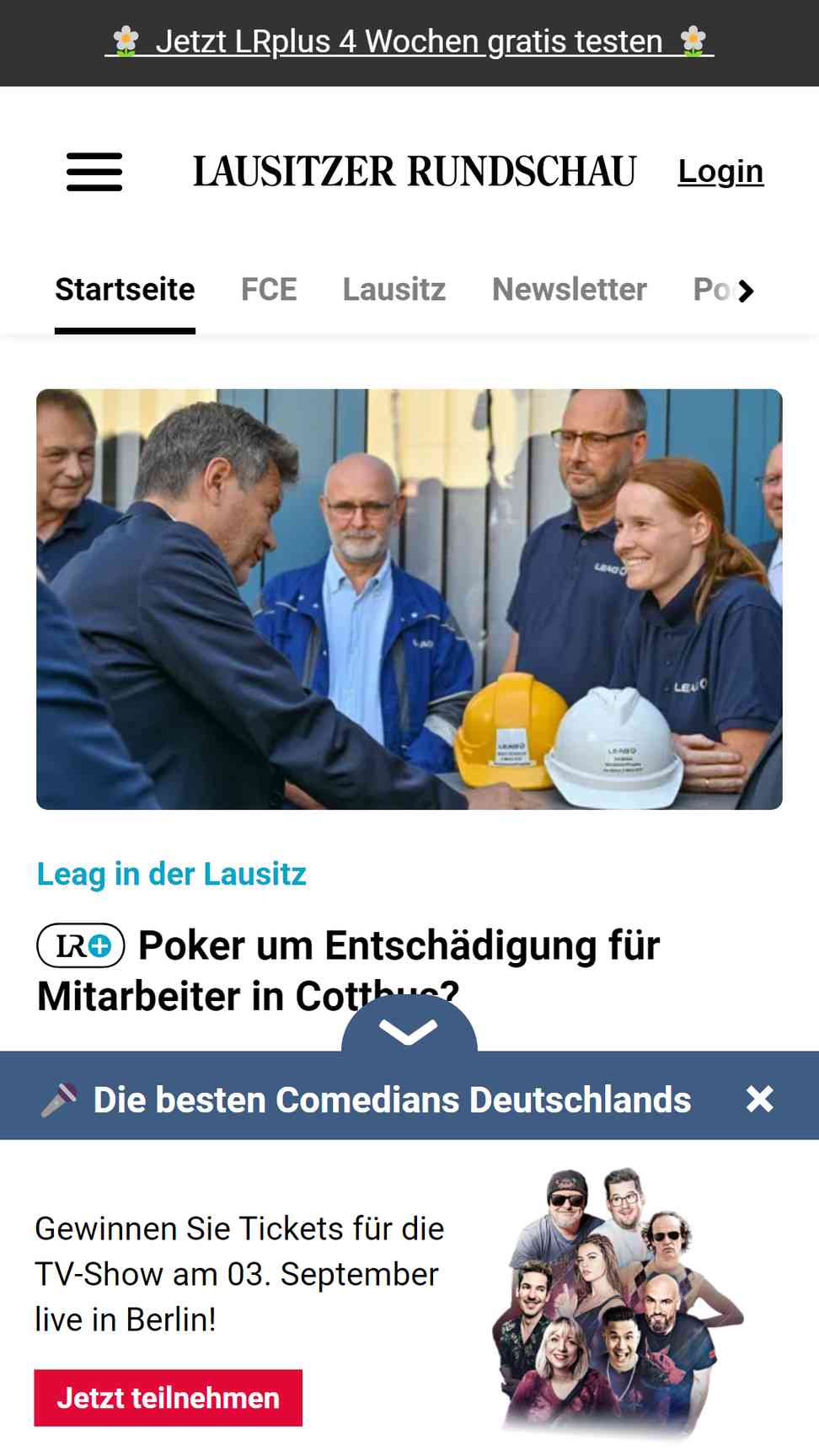Switch to the Lausitz tab
The image size is (819, 1456).
coord(393,290)
